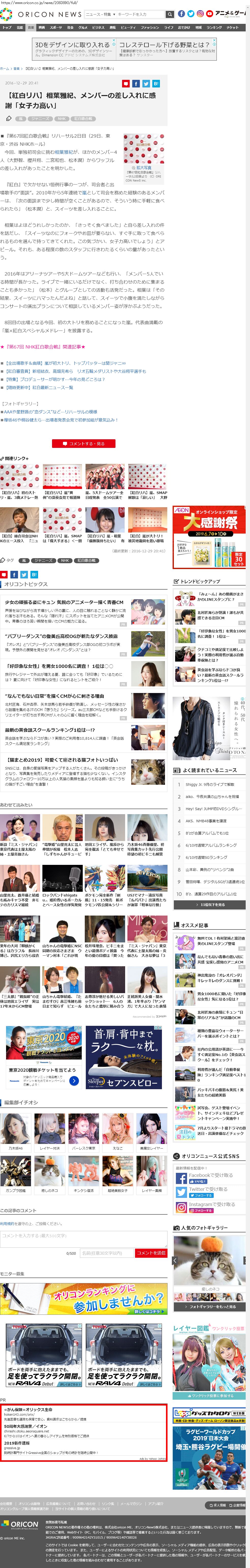Open the AEON 大感謝祭 advertisement banner
The width and height of the screenshot is (250, 1568).
(209, 537)
